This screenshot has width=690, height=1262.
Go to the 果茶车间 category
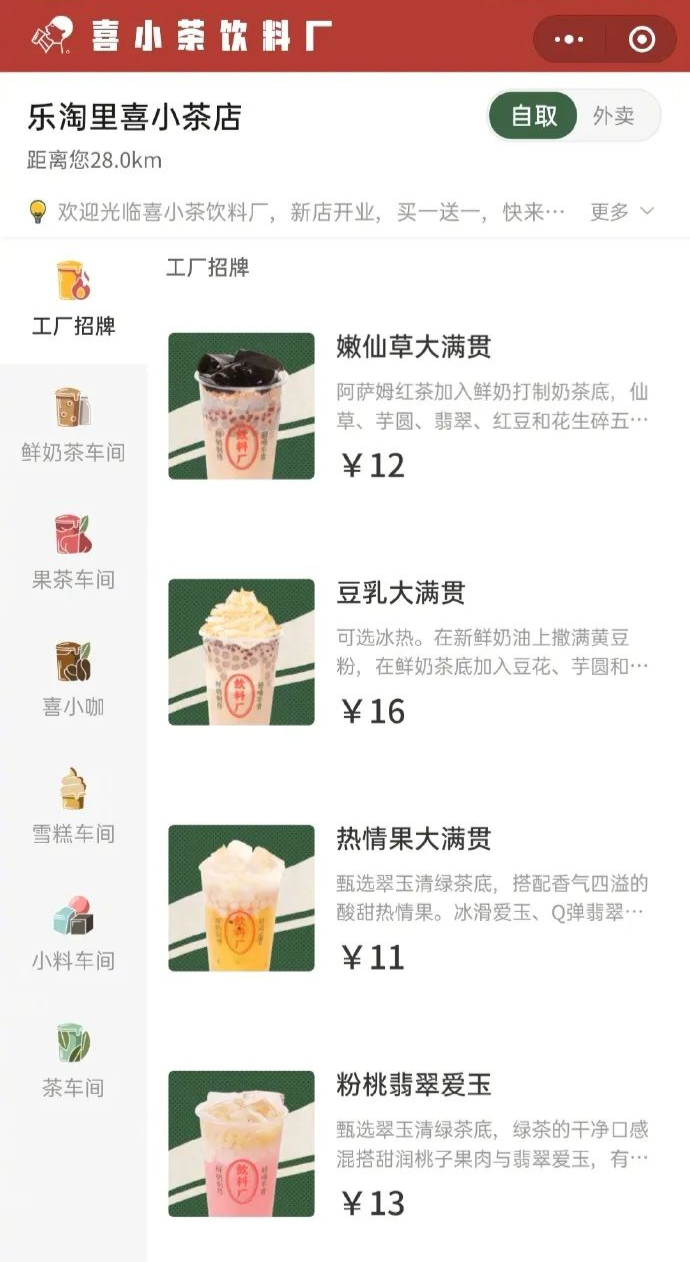[74, 554]
